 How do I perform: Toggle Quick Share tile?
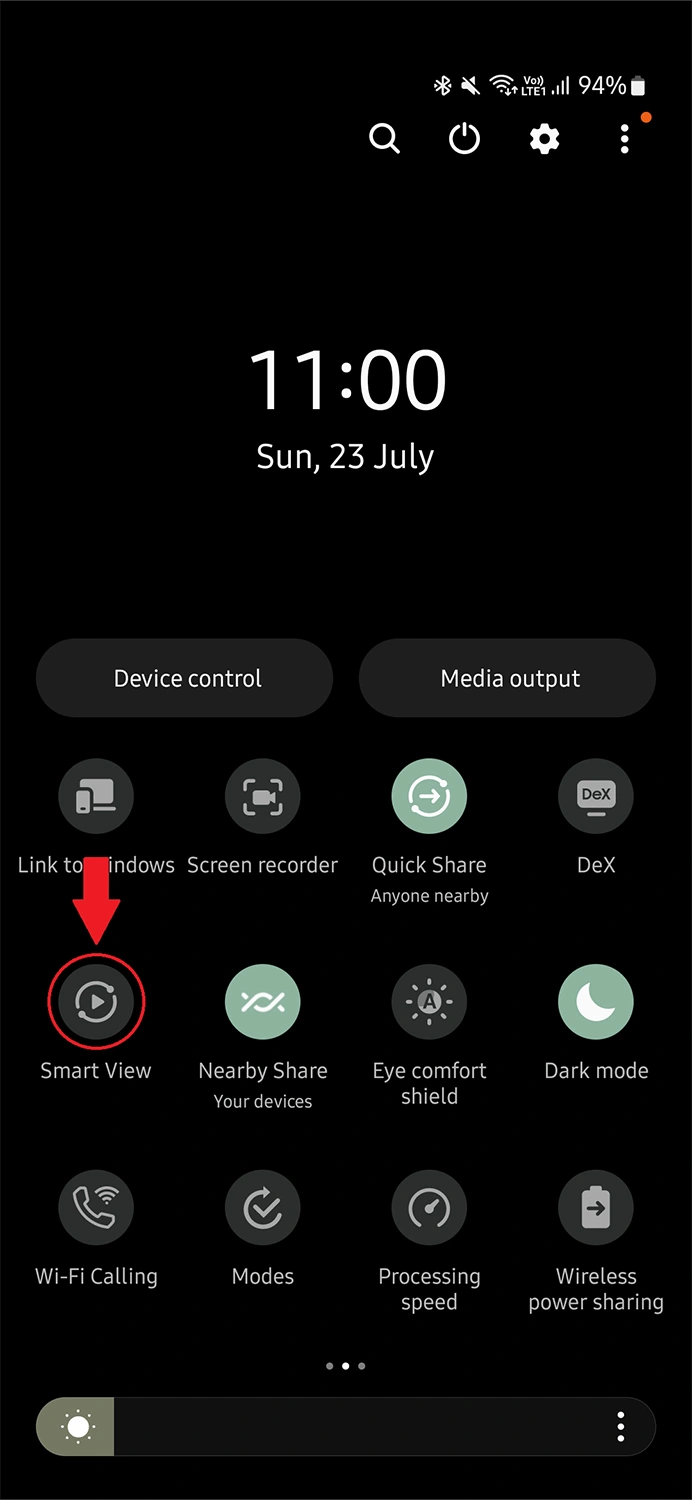point(429,796)
